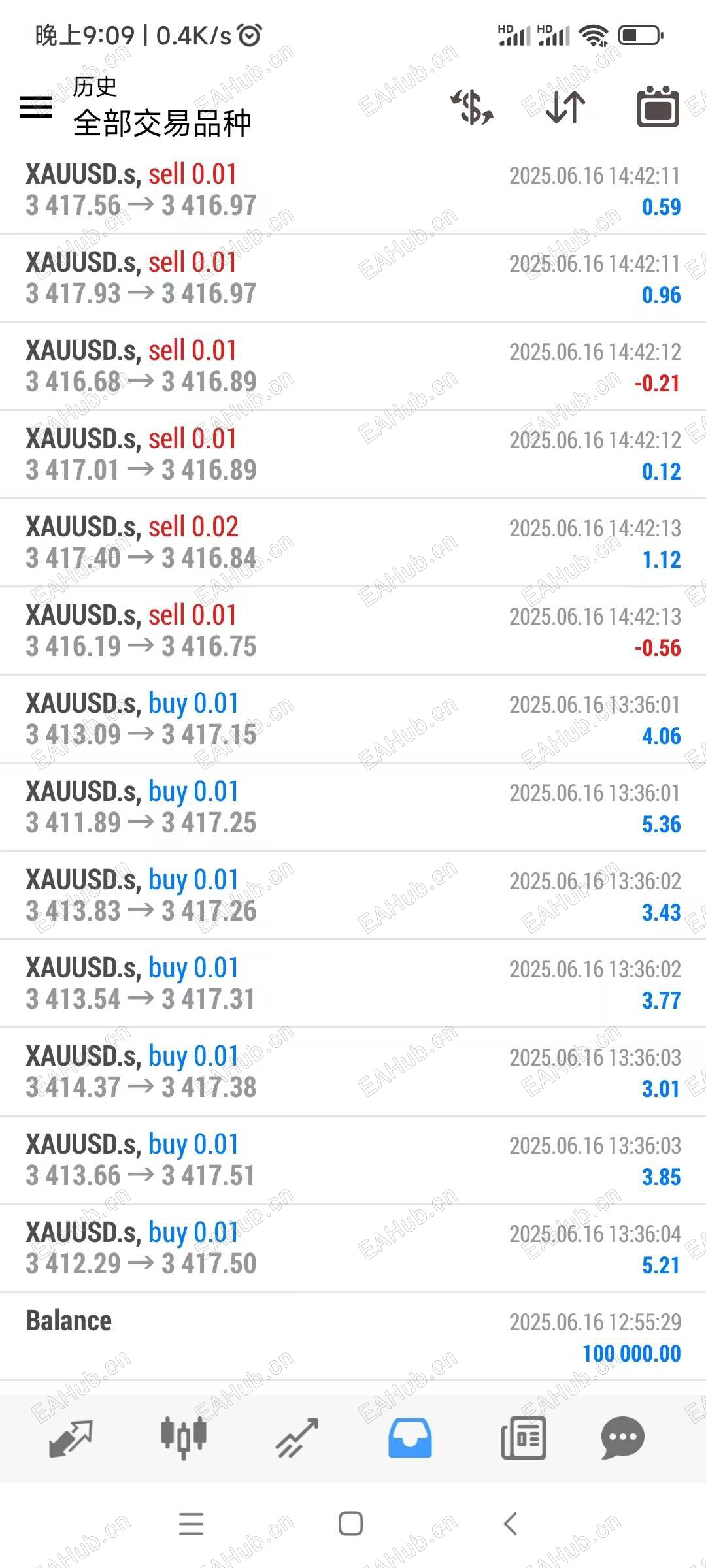Pick a date range with the calendar icon
The height and width of the screenshot is (1568, 706).
pyautogui.click(x=658, y=106)
